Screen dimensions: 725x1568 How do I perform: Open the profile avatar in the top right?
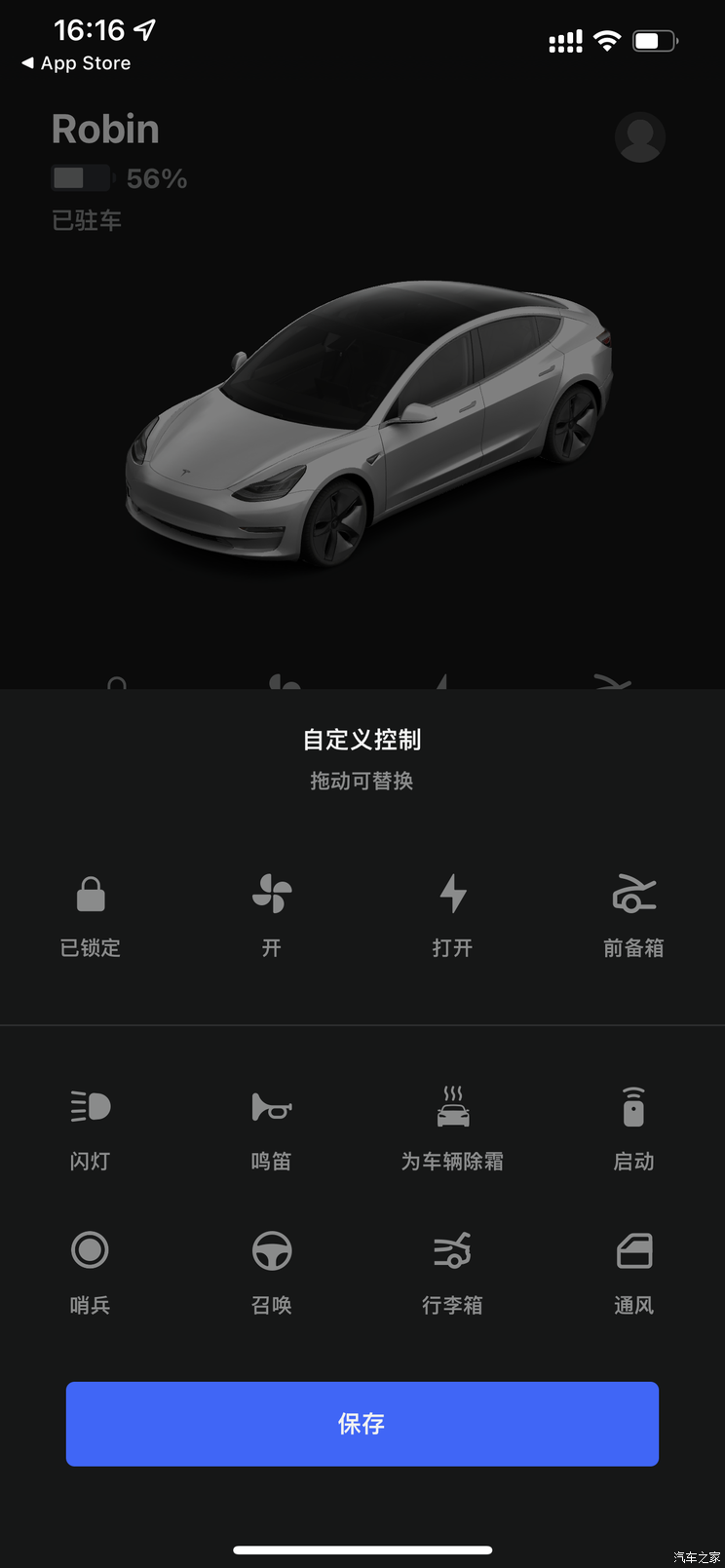point(640,137)
